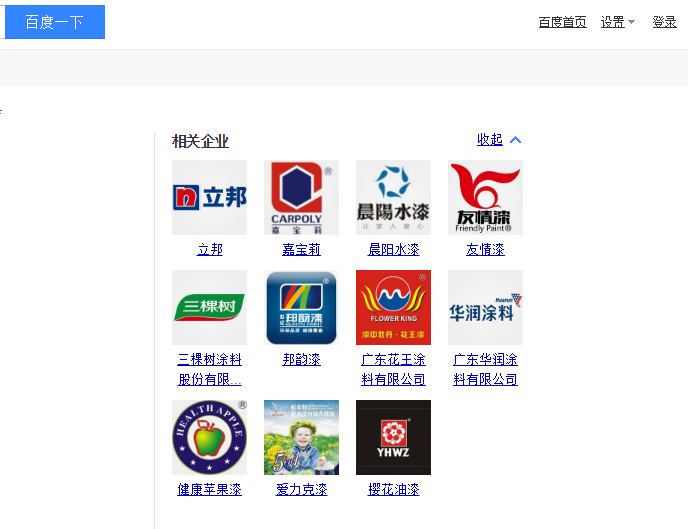This screenshot has width=688, height=529.
Task: Tap the 友情漆 logo tile
Action: (x=485, y=197)
